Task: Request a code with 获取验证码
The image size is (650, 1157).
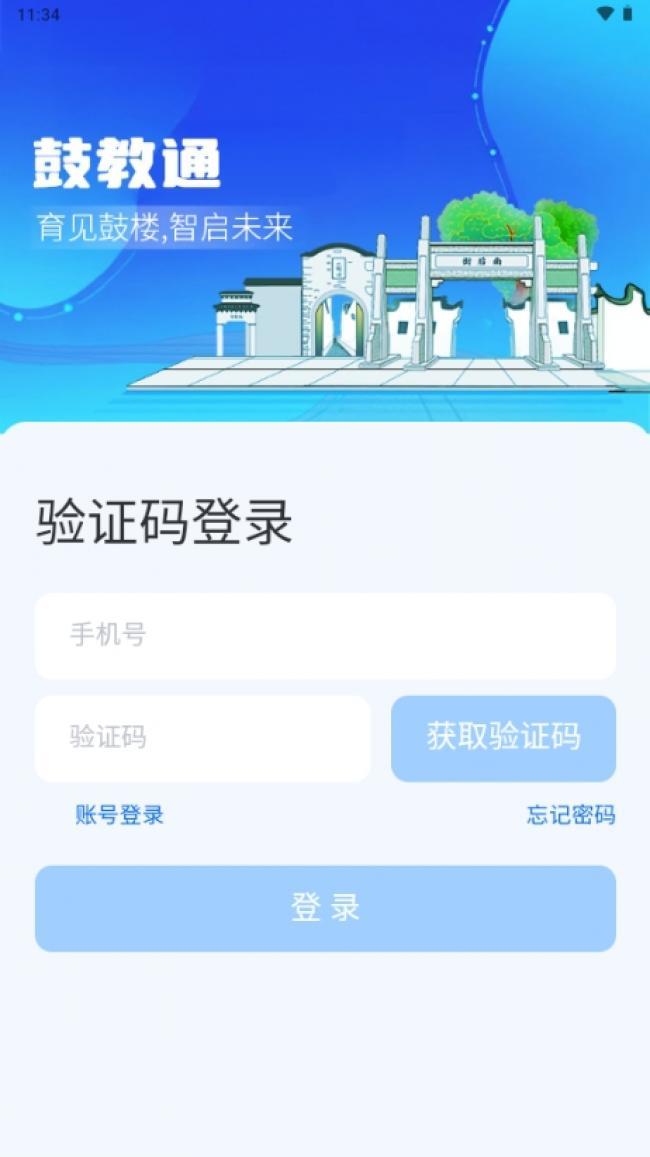Action: point(503,738)
